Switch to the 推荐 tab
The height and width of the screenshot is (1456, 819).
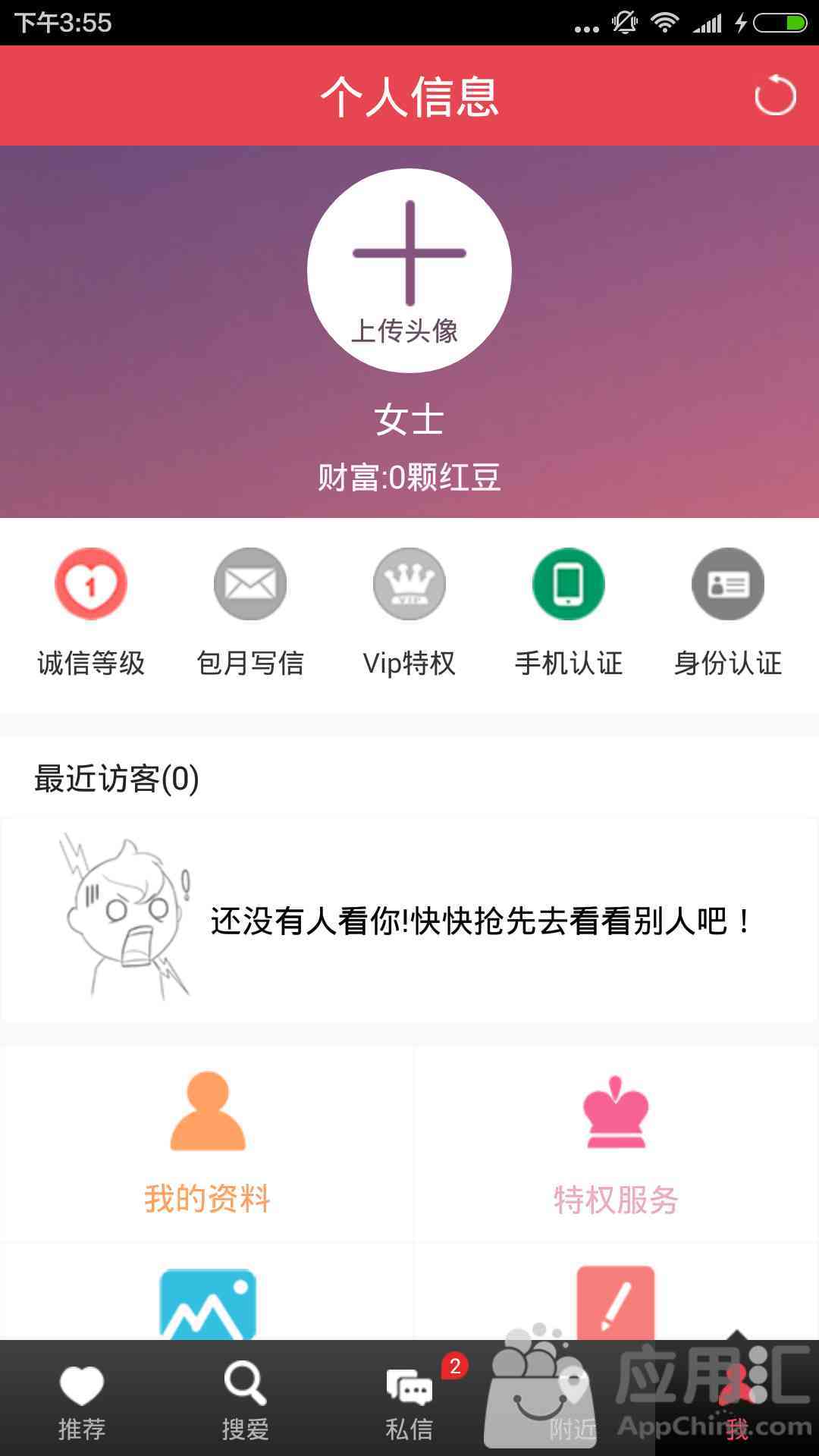(x=82, y=1401)
